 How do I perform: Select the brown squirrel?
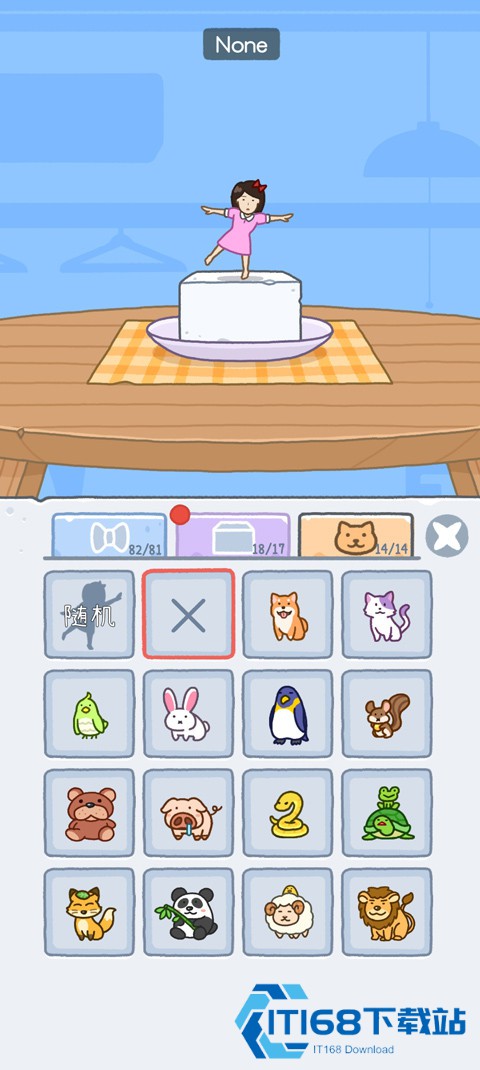point(386,713)
